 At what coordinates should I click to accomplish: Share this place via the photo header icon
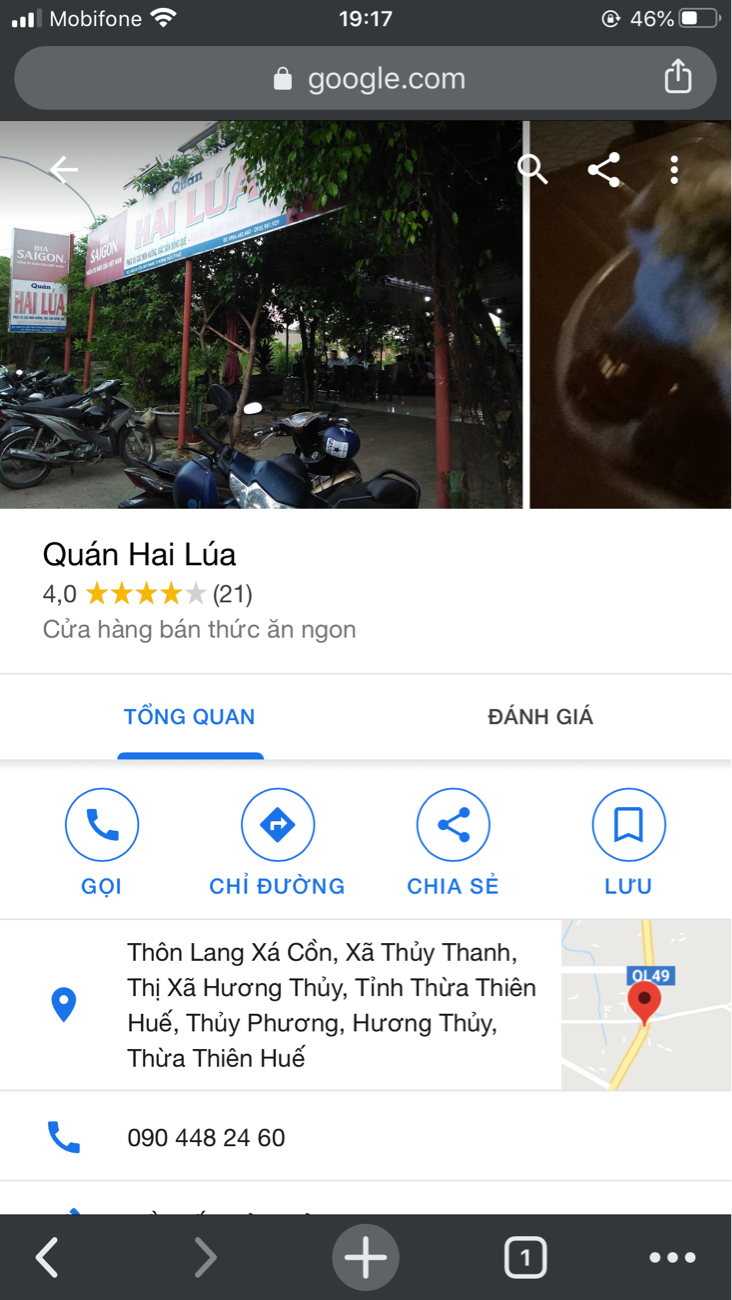click(x=604, y=170)
